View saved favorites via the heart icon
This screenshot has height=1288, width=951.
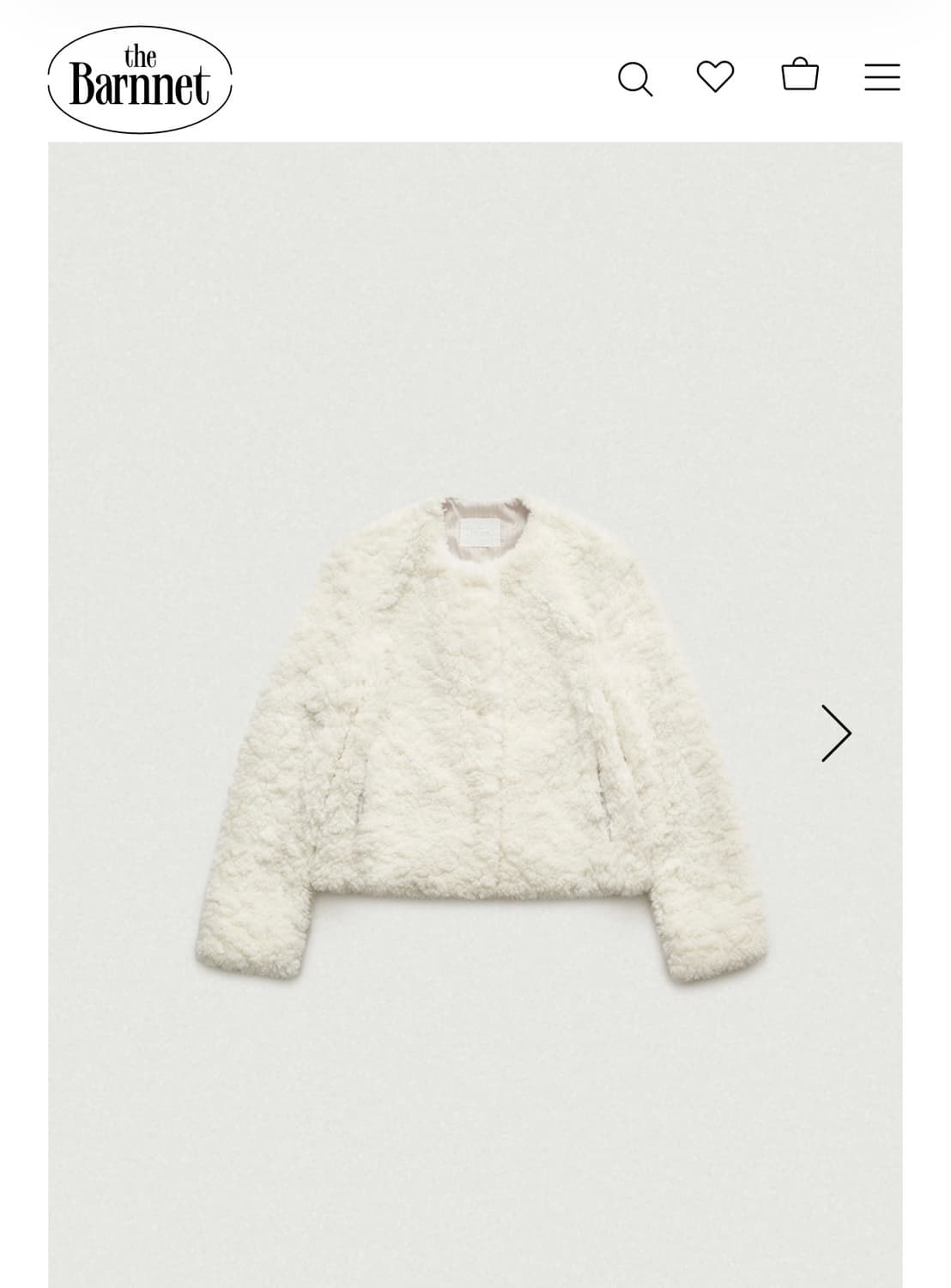pos(716,78)
